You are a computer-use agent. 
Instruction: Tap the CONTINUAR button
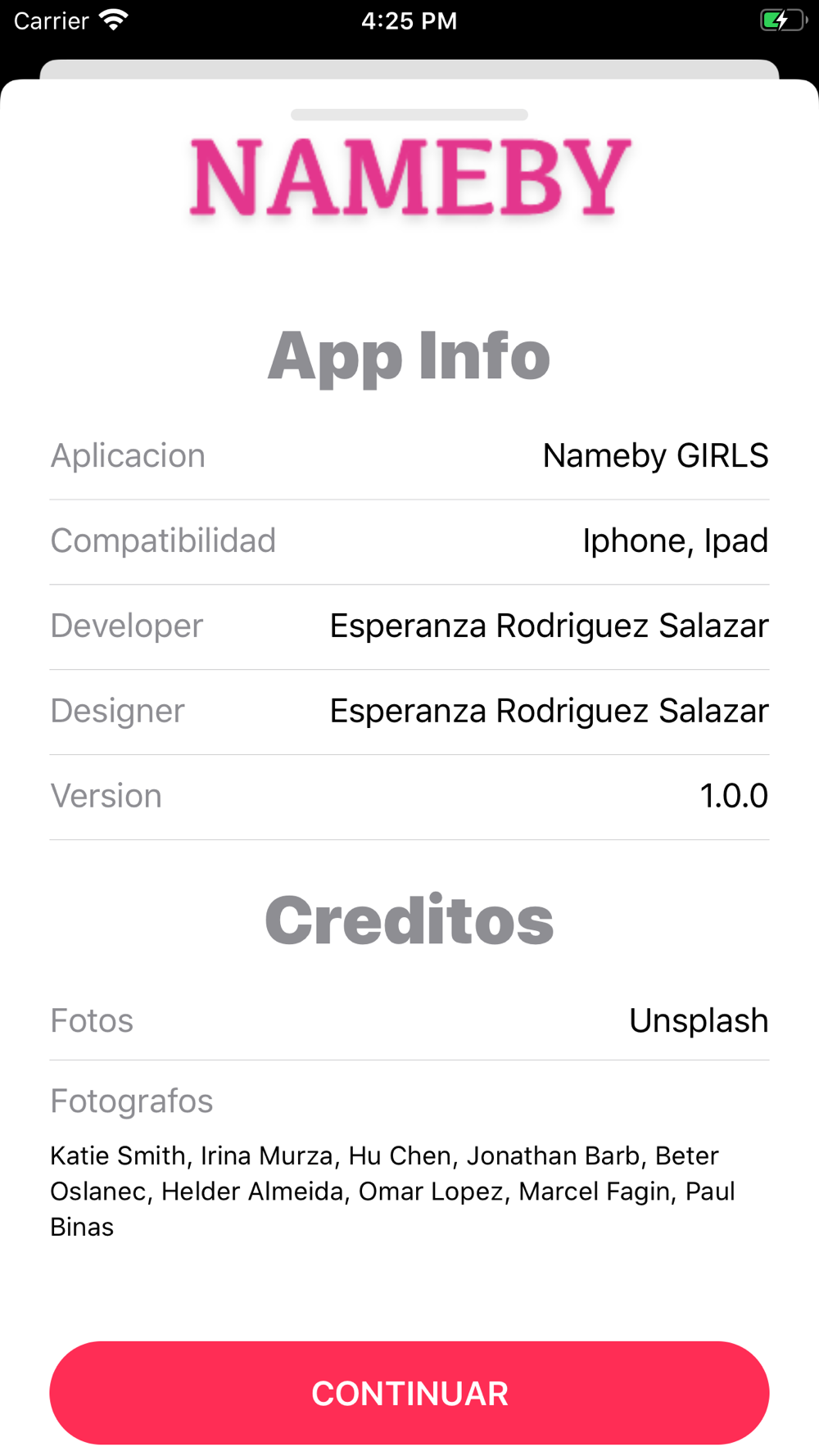point(409,1393)
